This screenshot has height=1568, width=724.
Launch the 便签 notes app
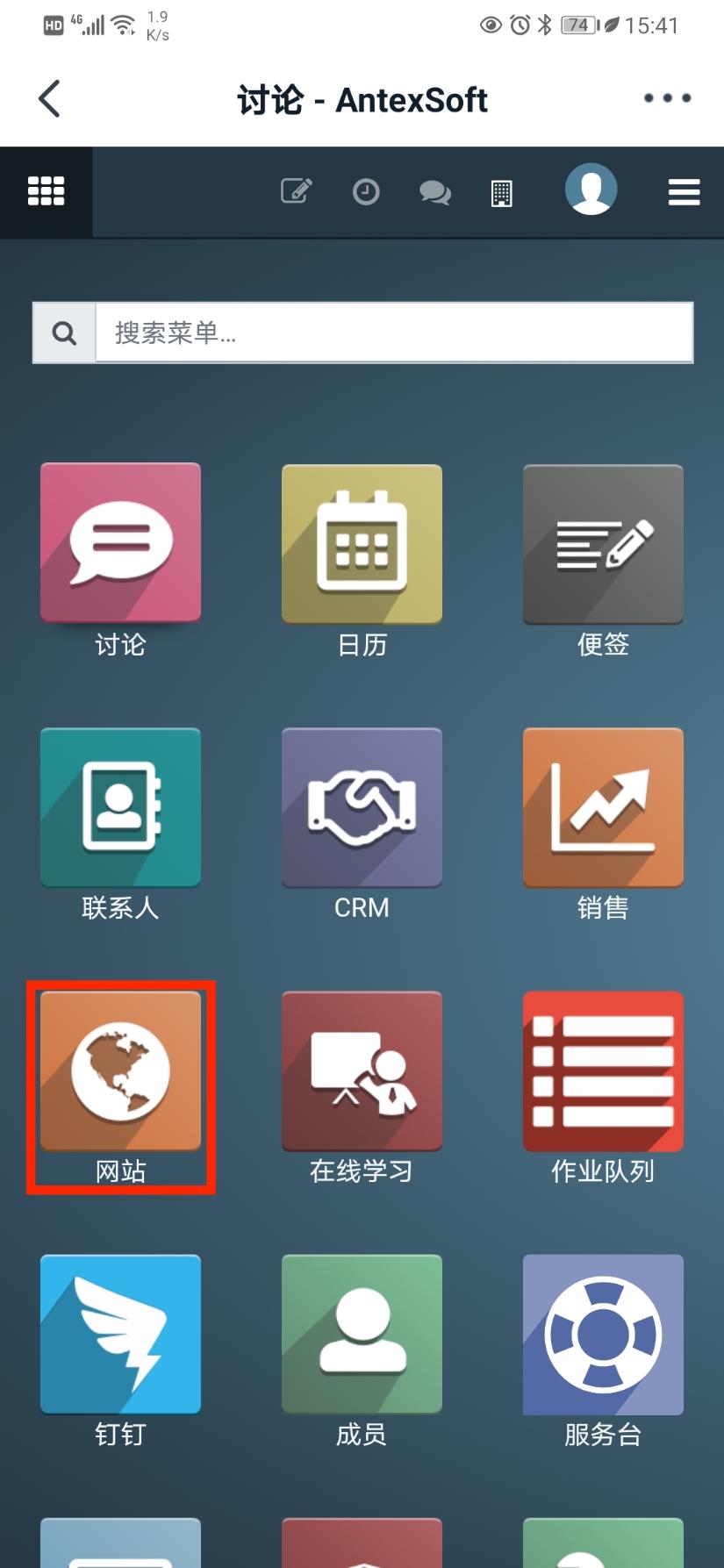(x=603, y=544)
